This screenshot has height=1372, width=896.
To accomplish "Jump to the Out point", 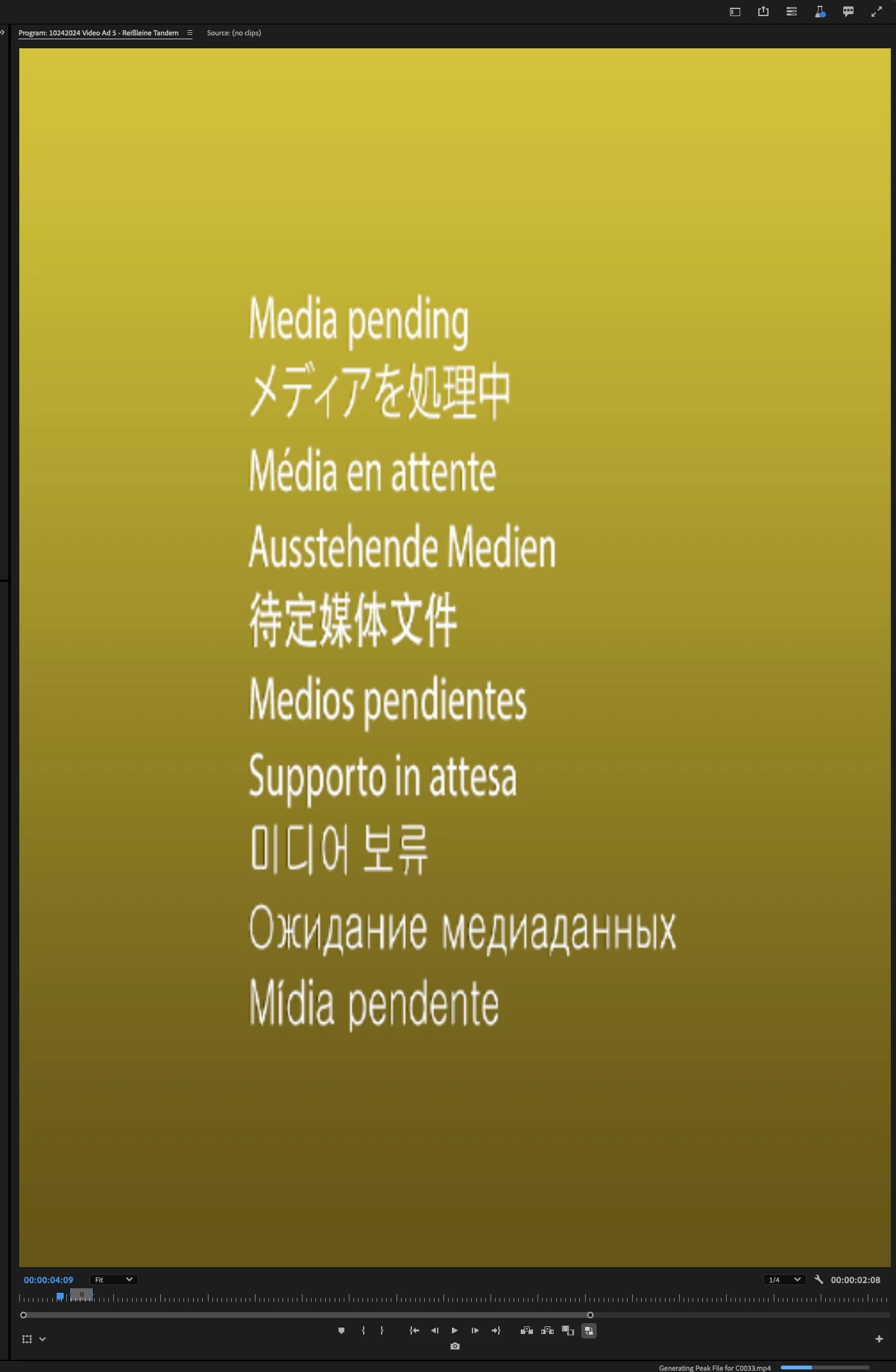I will 496,1330.
